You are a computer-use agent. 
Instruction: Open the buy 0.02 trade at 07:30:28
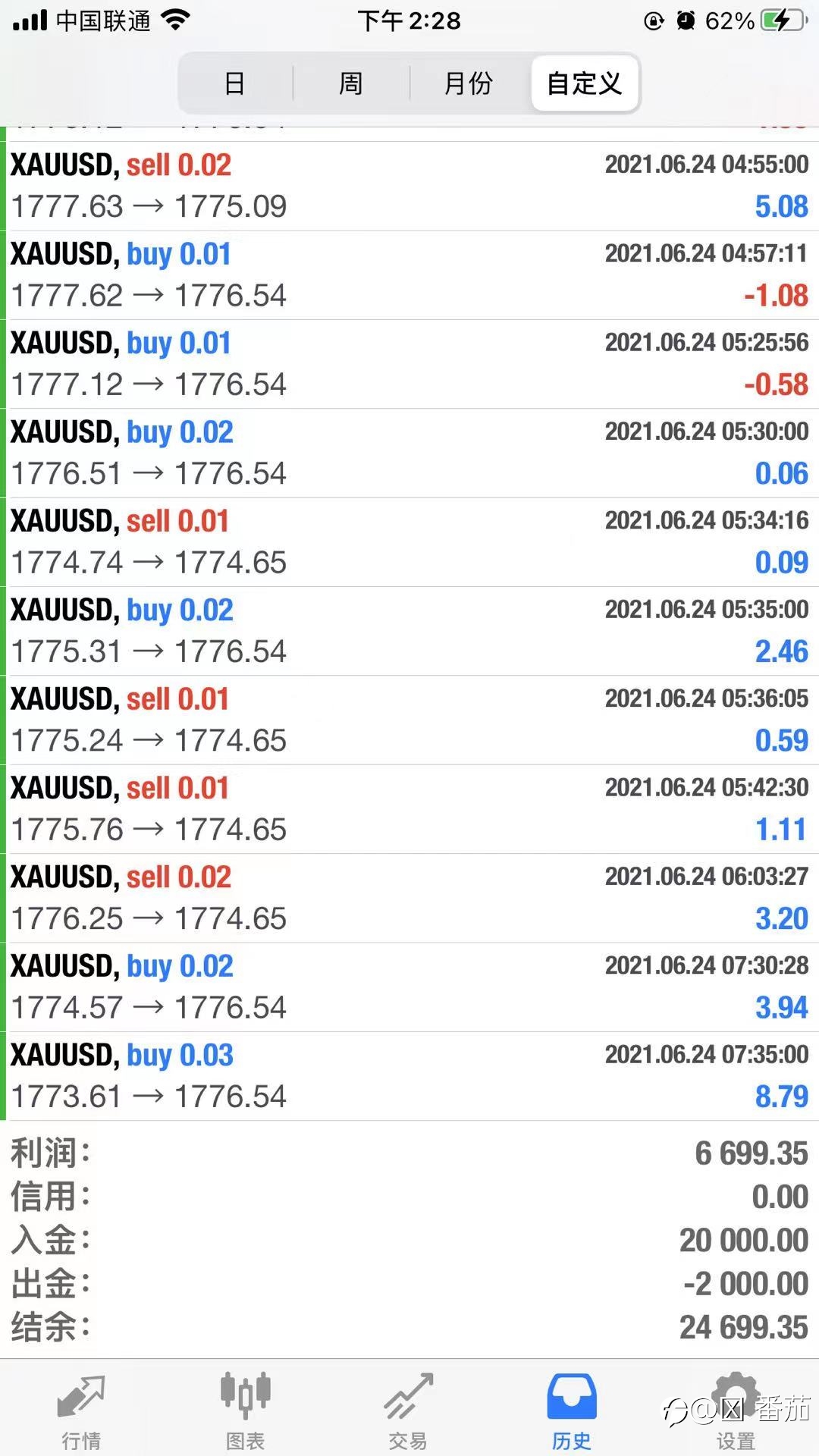pyautogui.click(x=409, y=987)
